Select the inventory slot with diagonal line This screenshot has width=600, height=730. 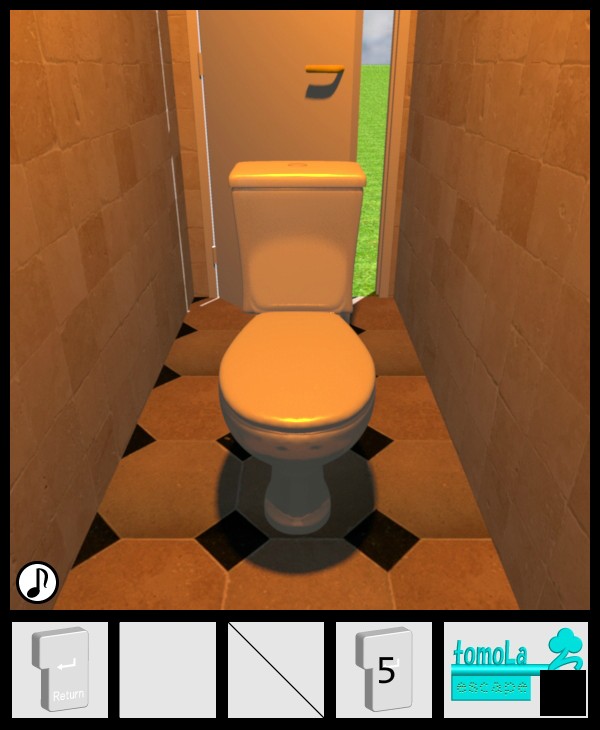(276, 669)
